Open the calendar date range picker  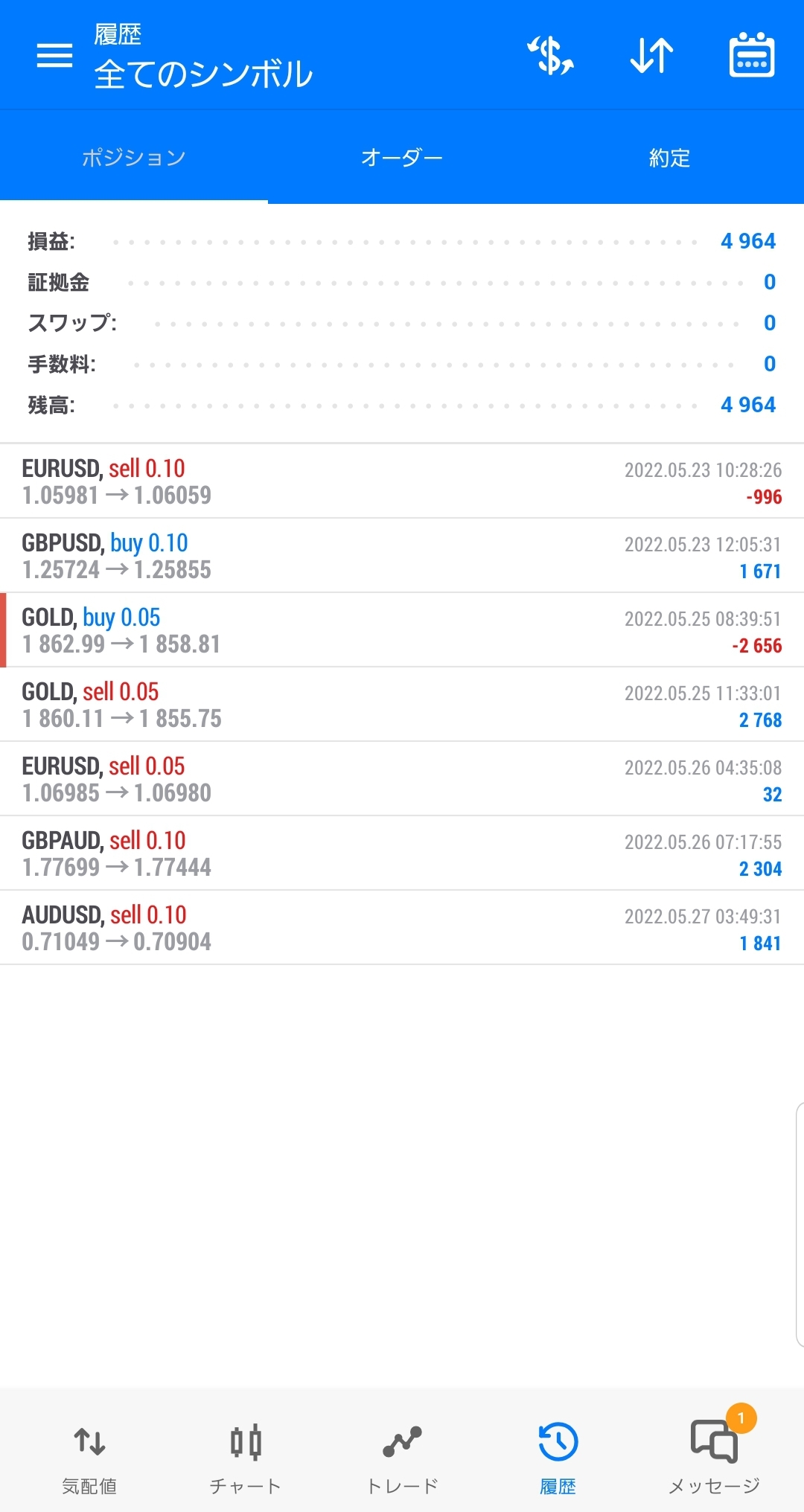coord(751,55)
